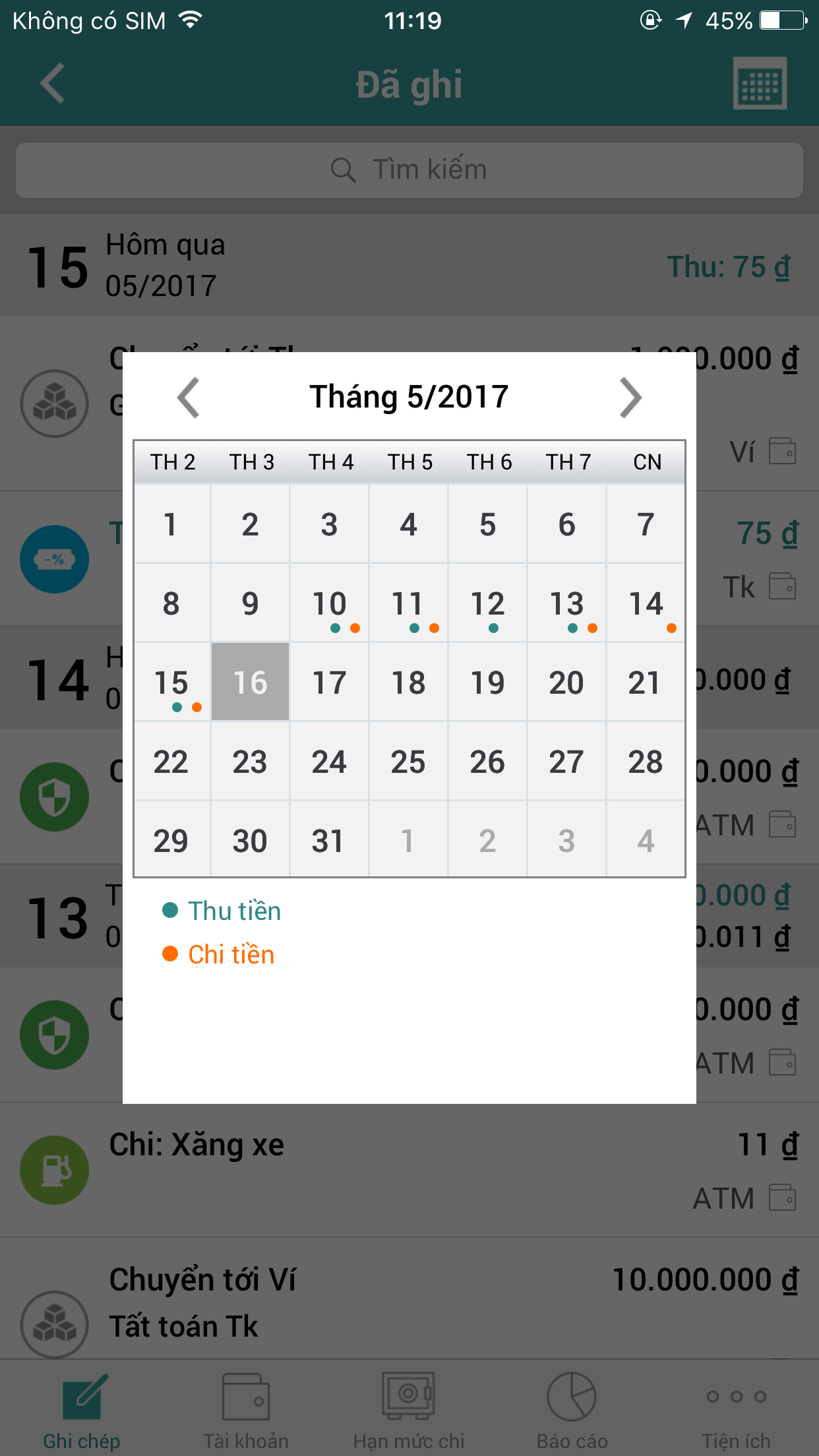Choose day 12 in the calendar
This screenshot has width=819, height=1456.
(x=488, y=603)
